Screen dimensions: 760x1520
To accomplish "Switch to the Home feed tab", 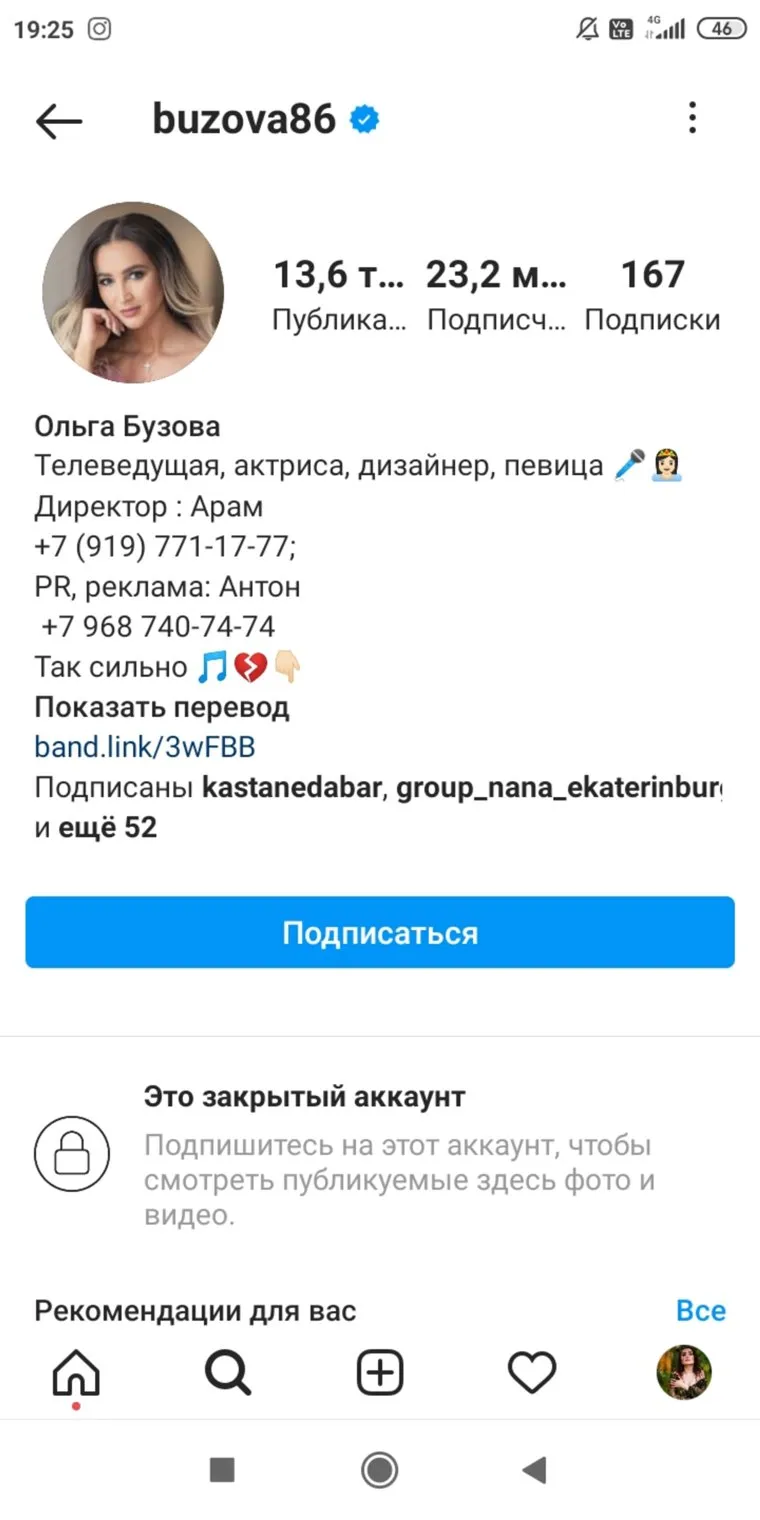I will 76,1372.
